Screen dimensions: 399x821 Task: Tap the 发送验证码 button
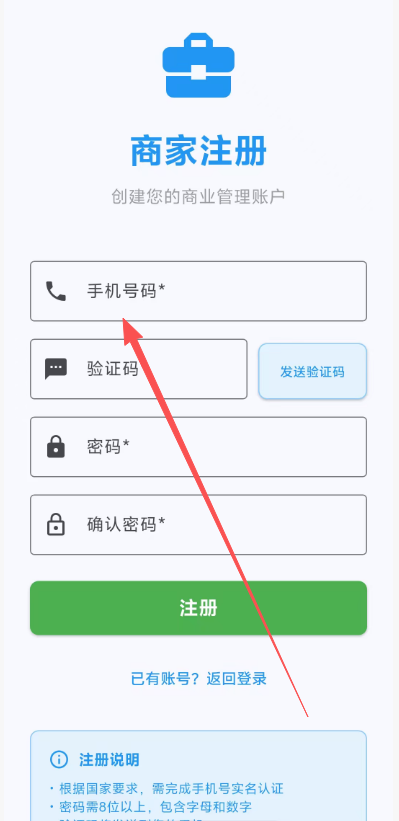(313, 371)
